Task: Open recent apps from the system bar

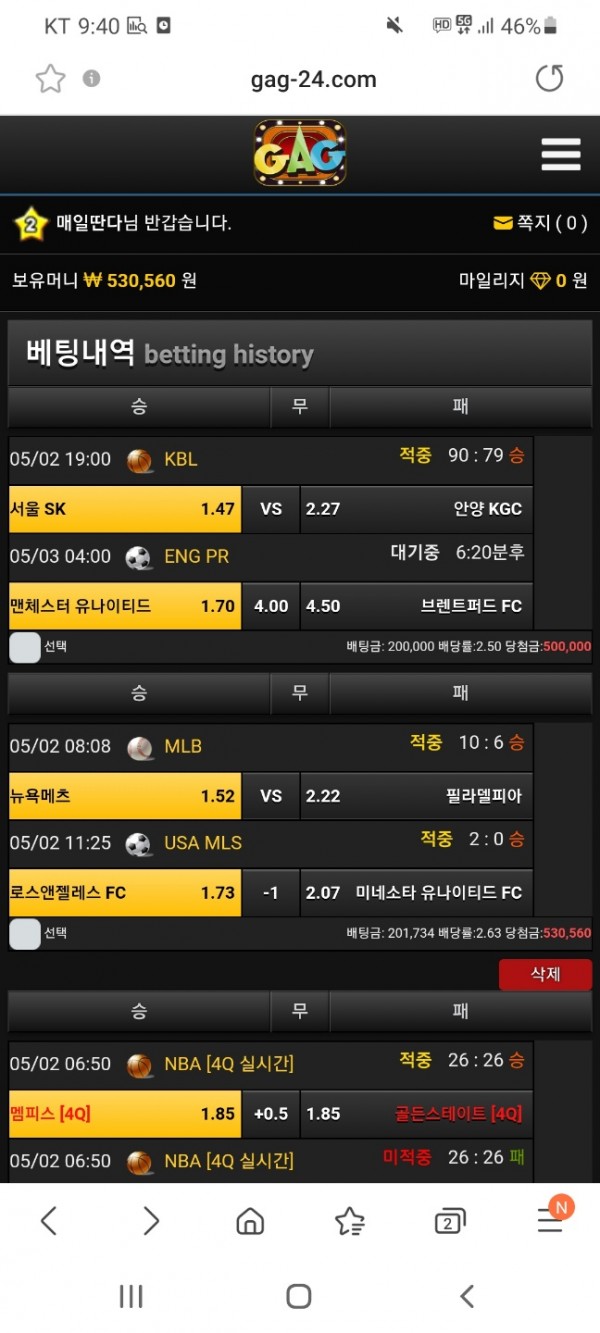Action: click(131, 1297)
